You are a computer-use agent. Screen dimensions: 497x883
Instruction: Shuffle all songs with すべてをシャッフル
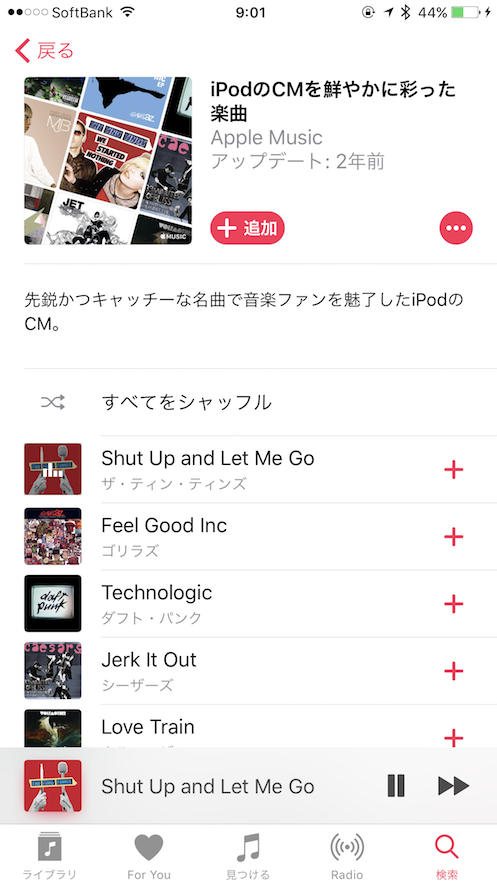pos(248,402)
